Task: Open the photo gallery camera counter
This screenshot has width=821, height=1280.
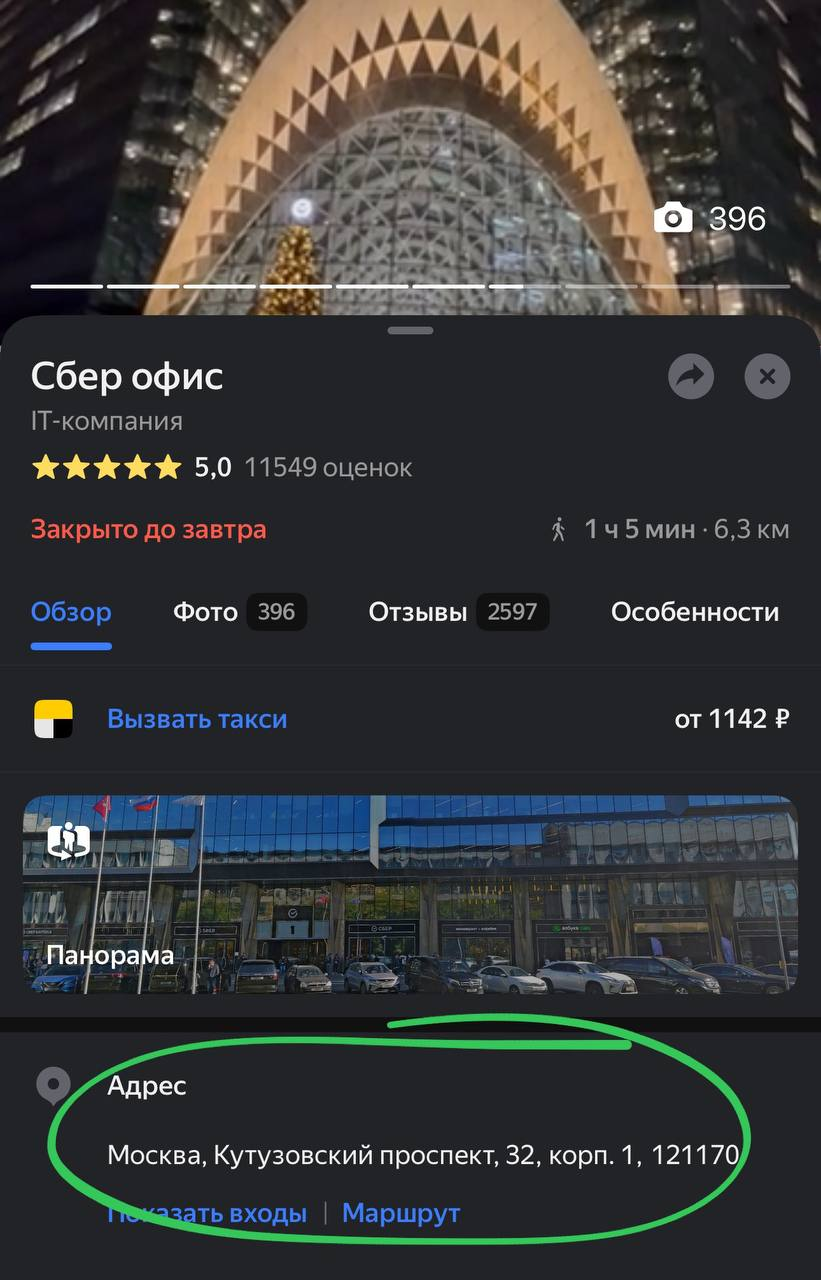Action: pyautogui.click(x=710, y=219)
